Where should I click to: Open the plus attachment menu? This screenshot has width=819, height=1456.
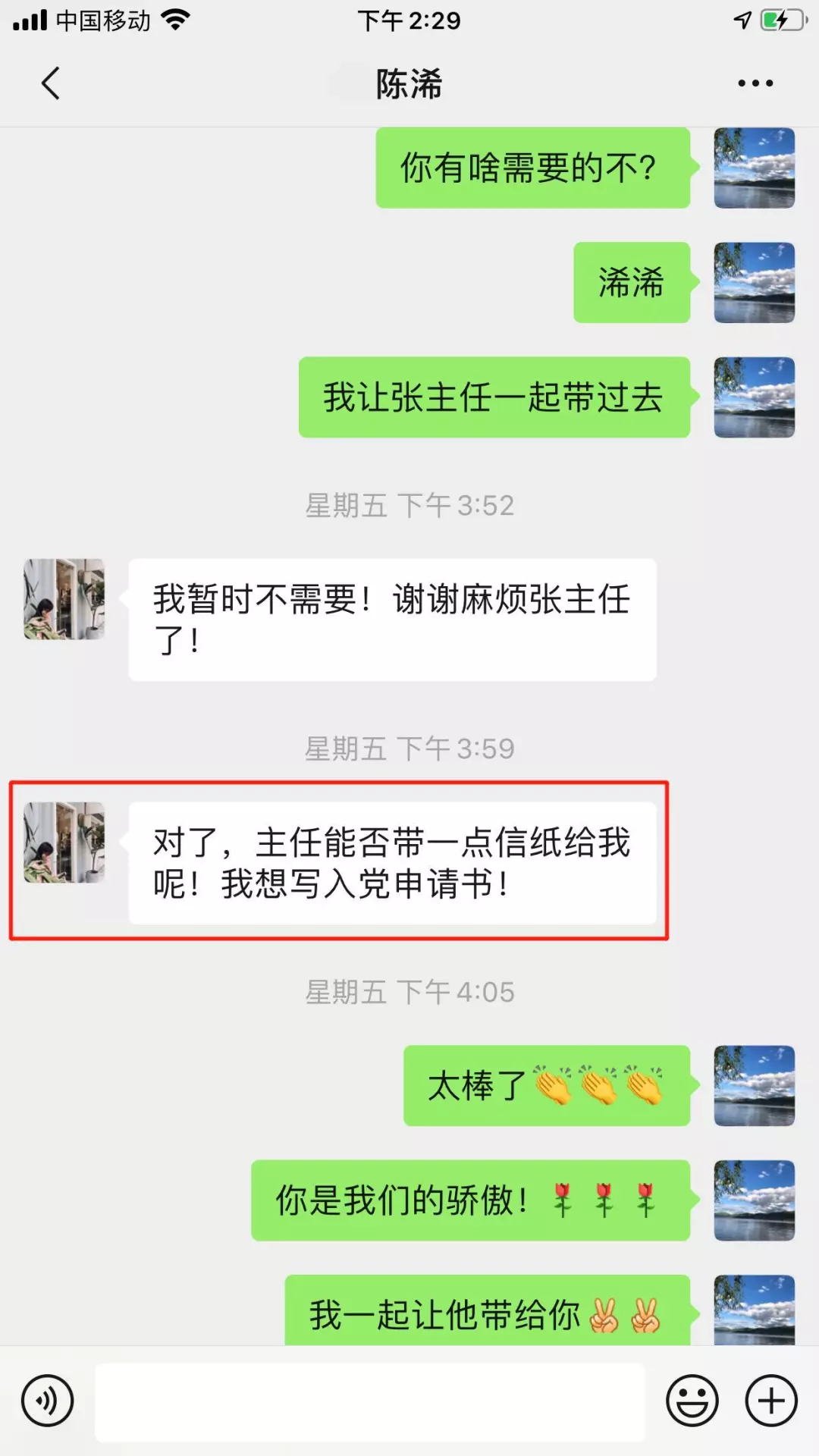(x=771, y=1401)
